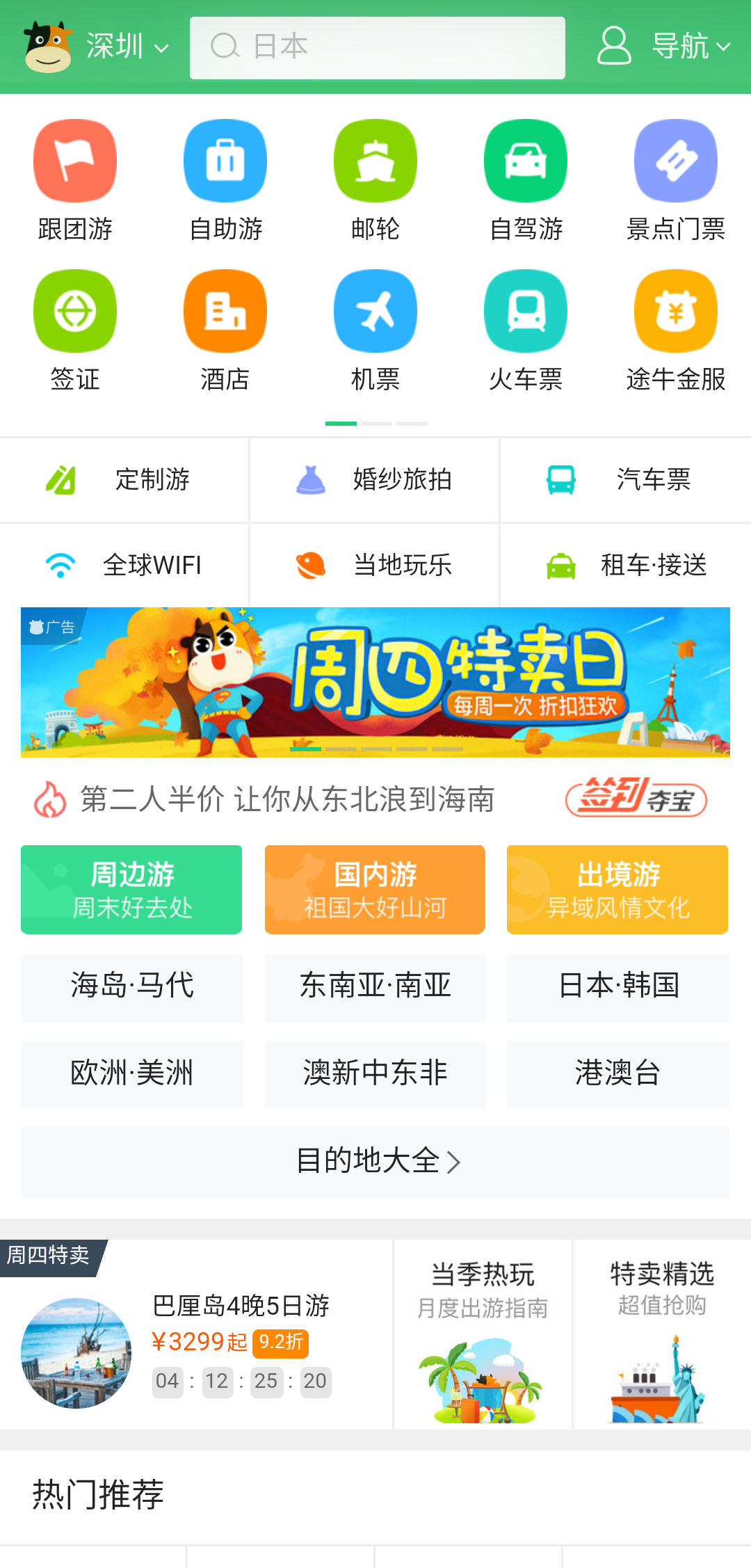Open 酒店 hotel booking
Screen dimensions: 751x1568
tap(225, 330)
